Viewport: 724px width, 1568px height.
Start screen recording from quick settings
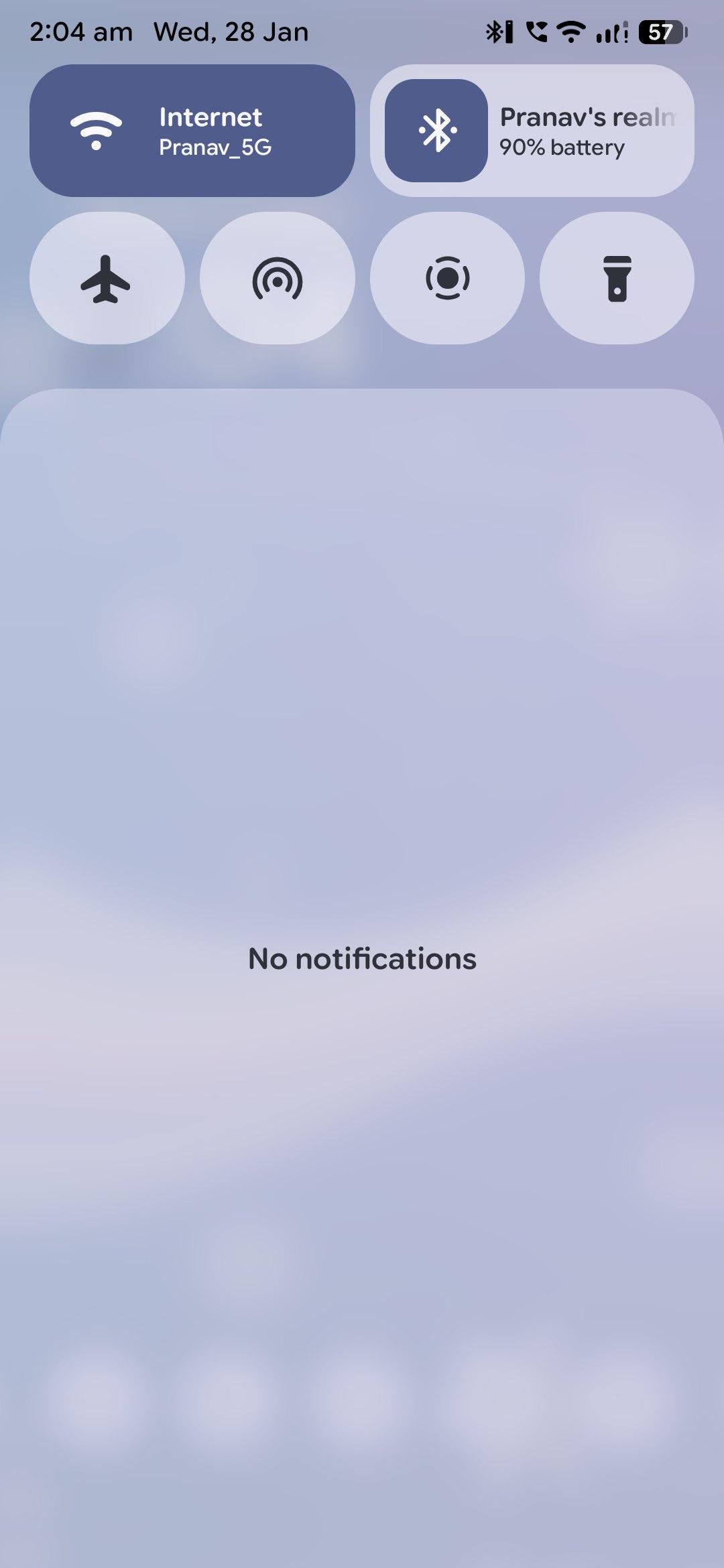click(447, 278)
